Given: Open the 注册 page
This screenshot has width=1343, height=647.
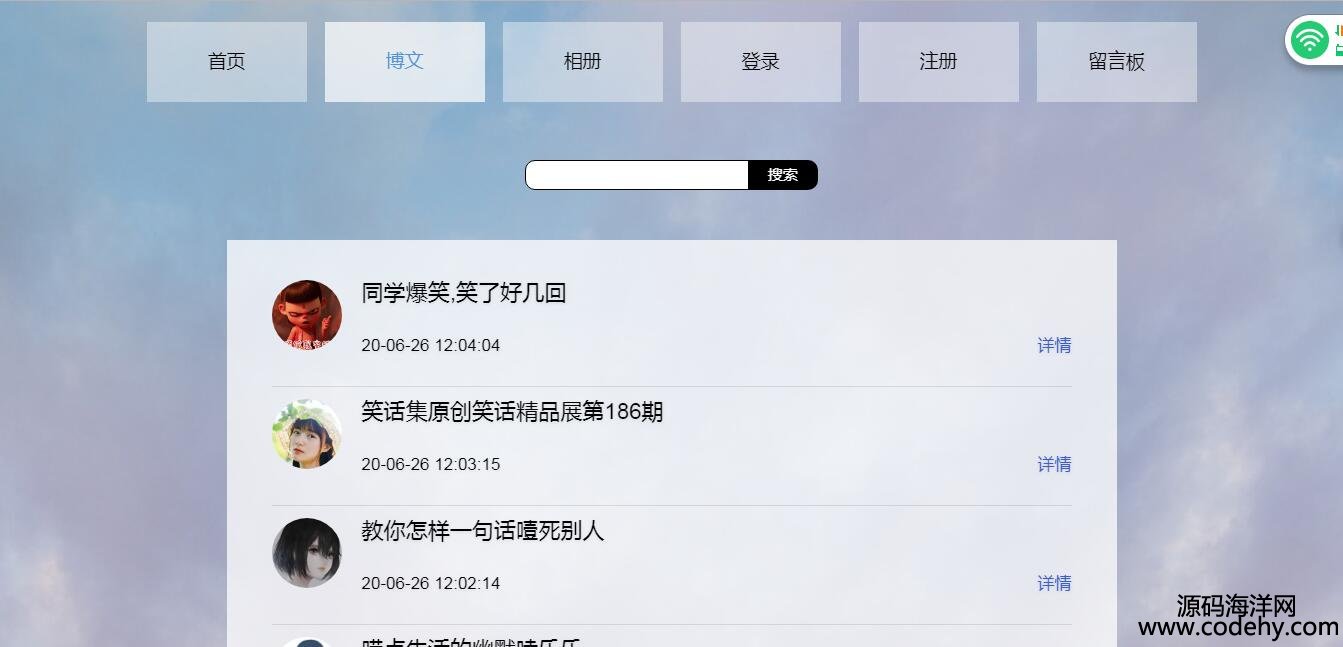Looking at the screenshot, I should click(939, 62).
